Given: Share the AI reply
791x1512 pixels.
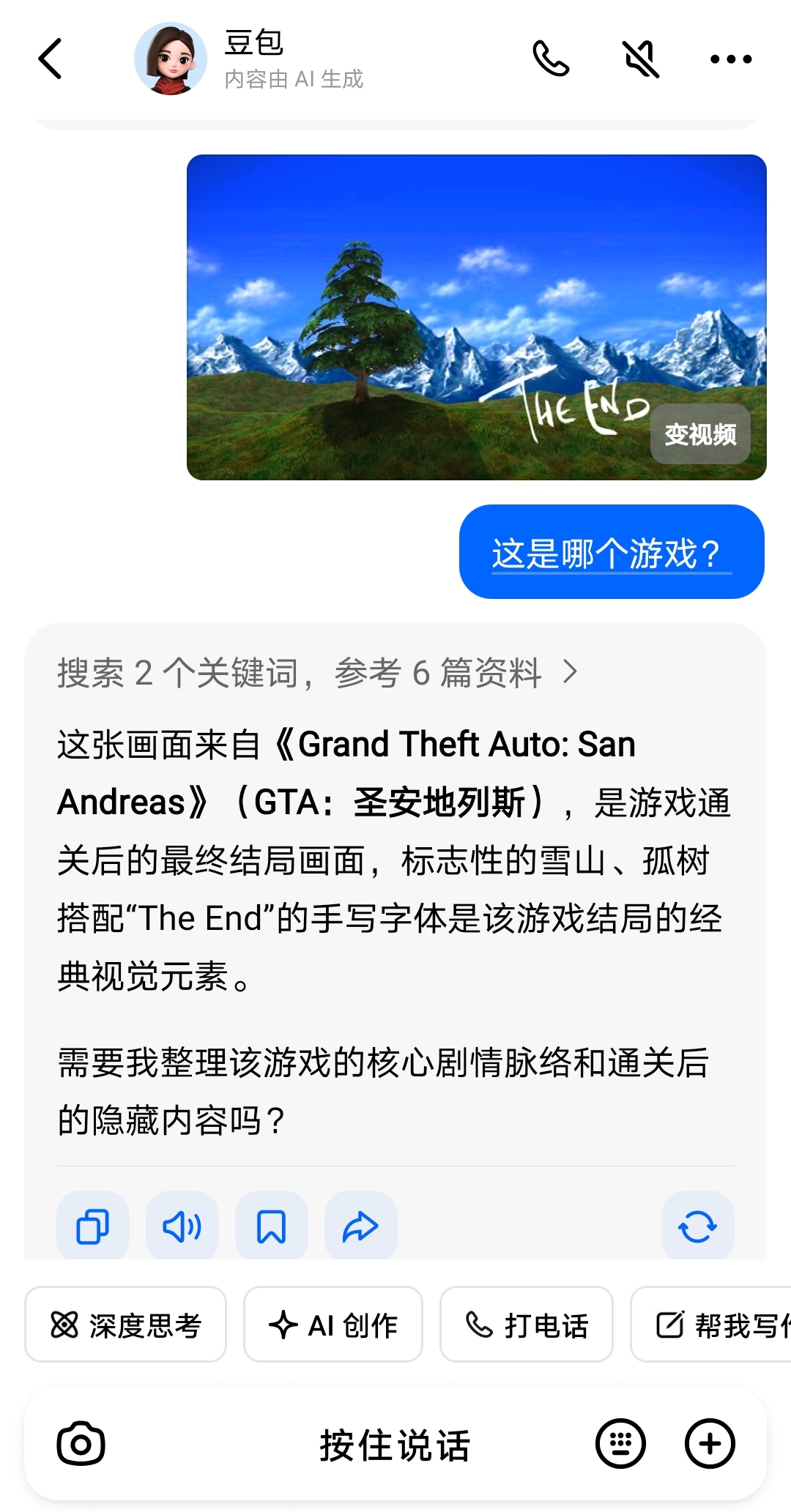Looking at the screenshot, I should tap(361, 1226).
